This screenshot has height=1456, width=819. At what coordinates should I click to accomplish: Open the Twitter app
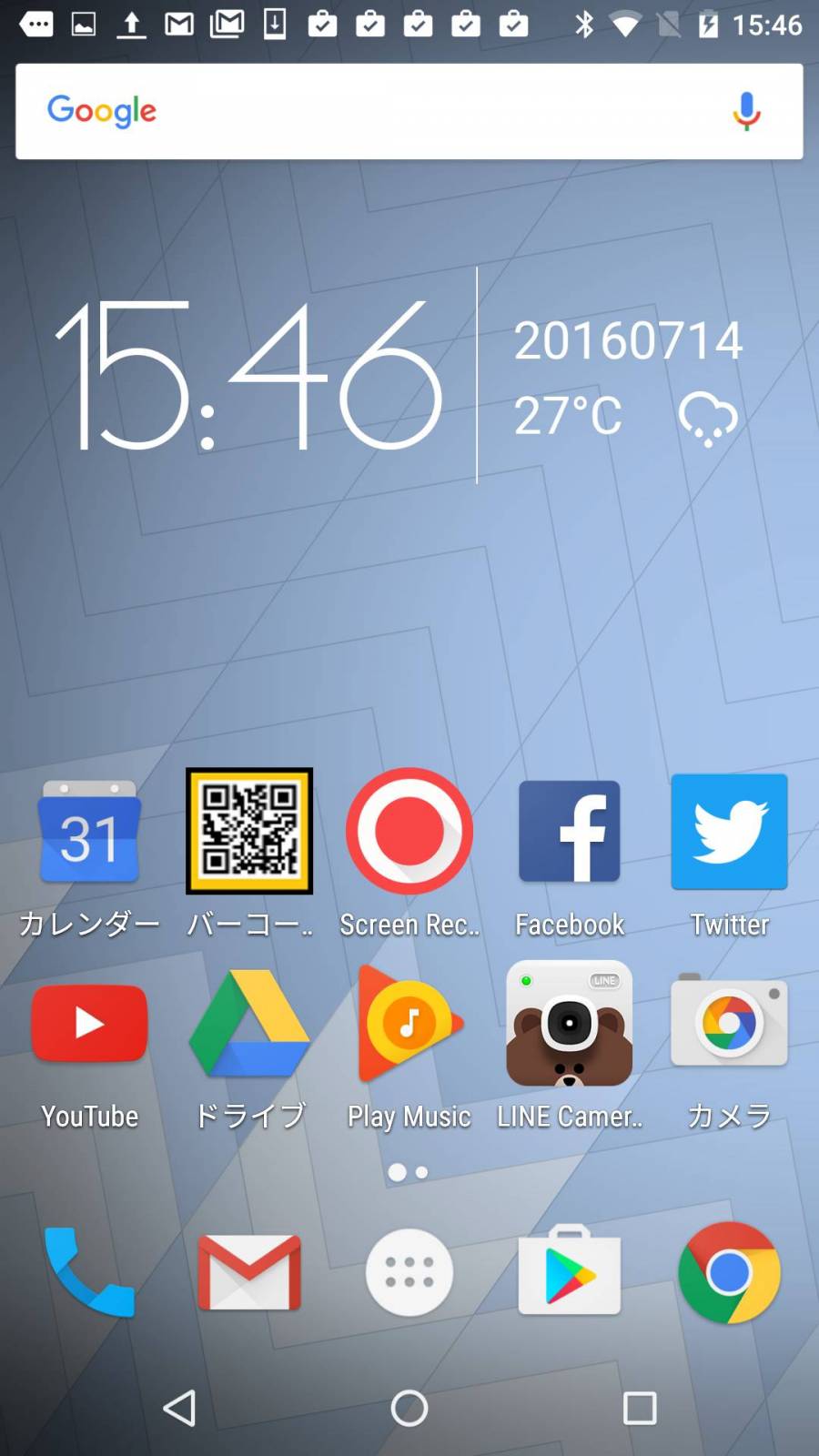(729, 831)
